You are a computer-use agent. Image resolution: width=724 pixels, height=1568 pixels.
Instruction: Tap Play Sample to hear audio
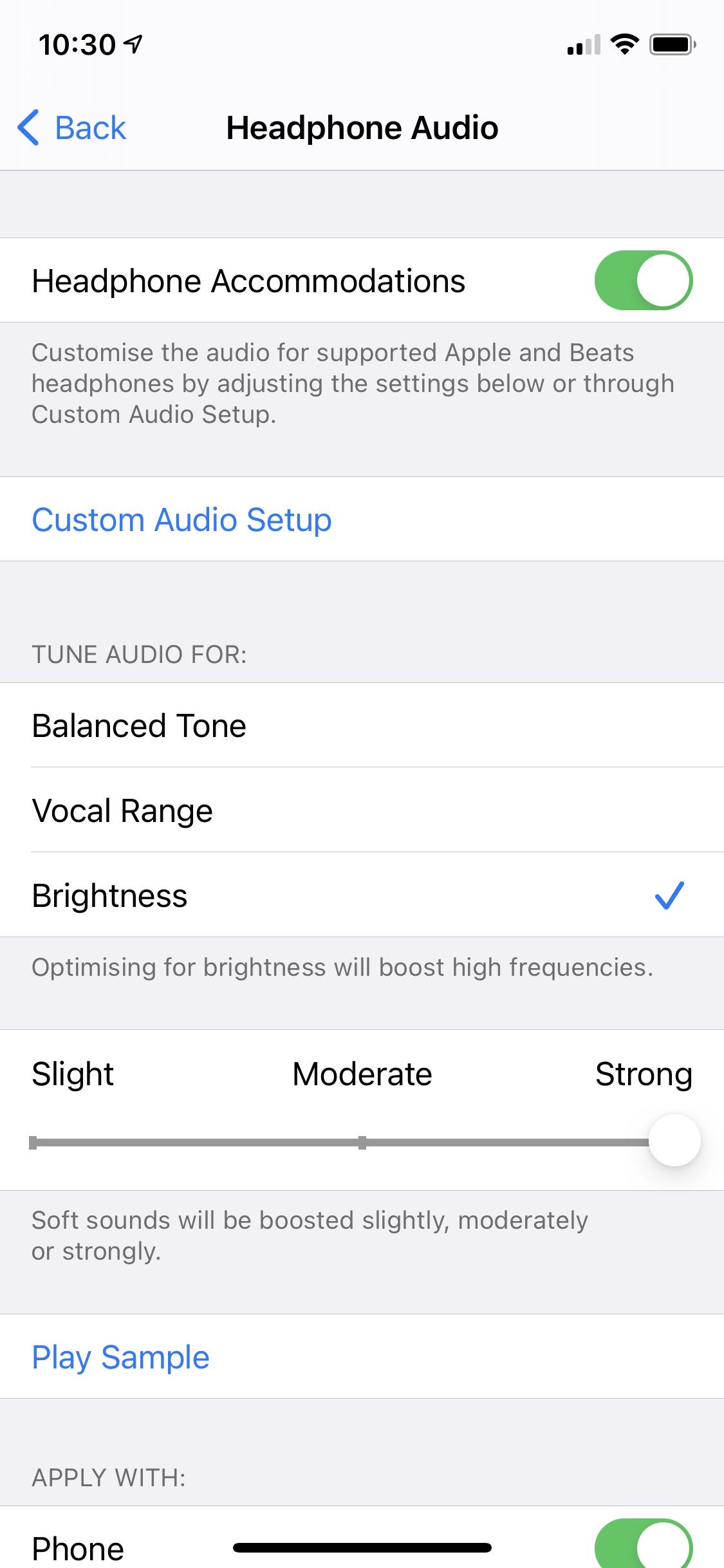[x=120, y=1356]
